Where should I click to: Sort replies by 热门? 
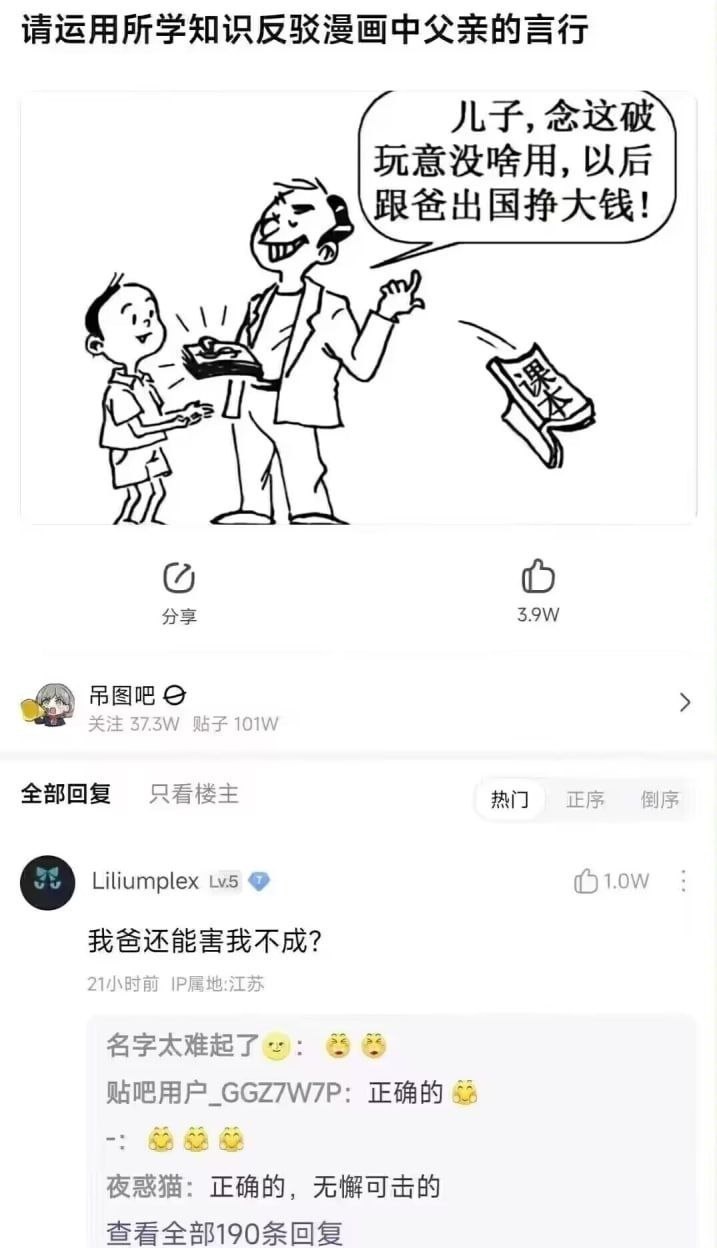(510, 800)
